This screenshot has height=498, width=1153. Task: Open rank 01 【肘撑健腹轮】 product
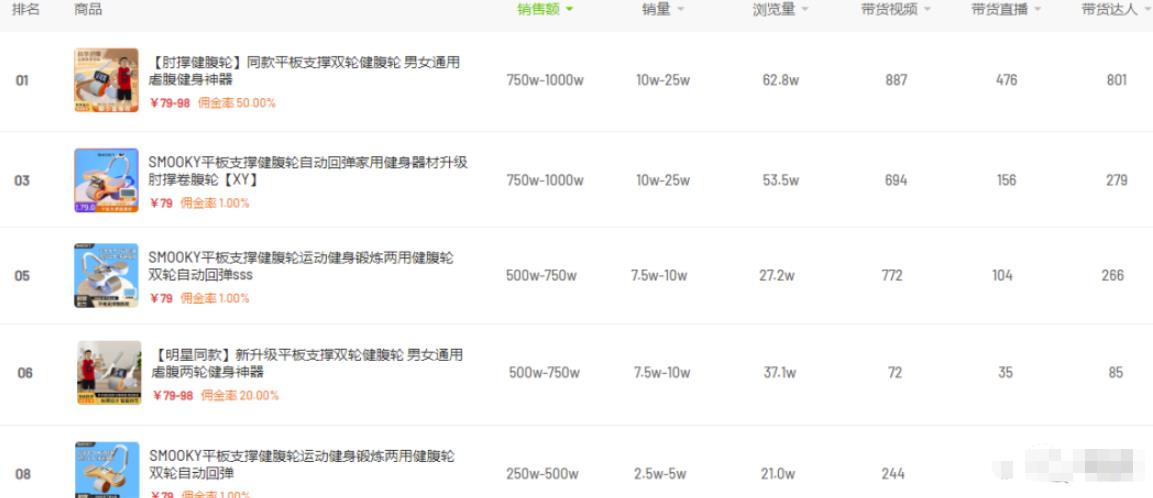coord(305,70)
